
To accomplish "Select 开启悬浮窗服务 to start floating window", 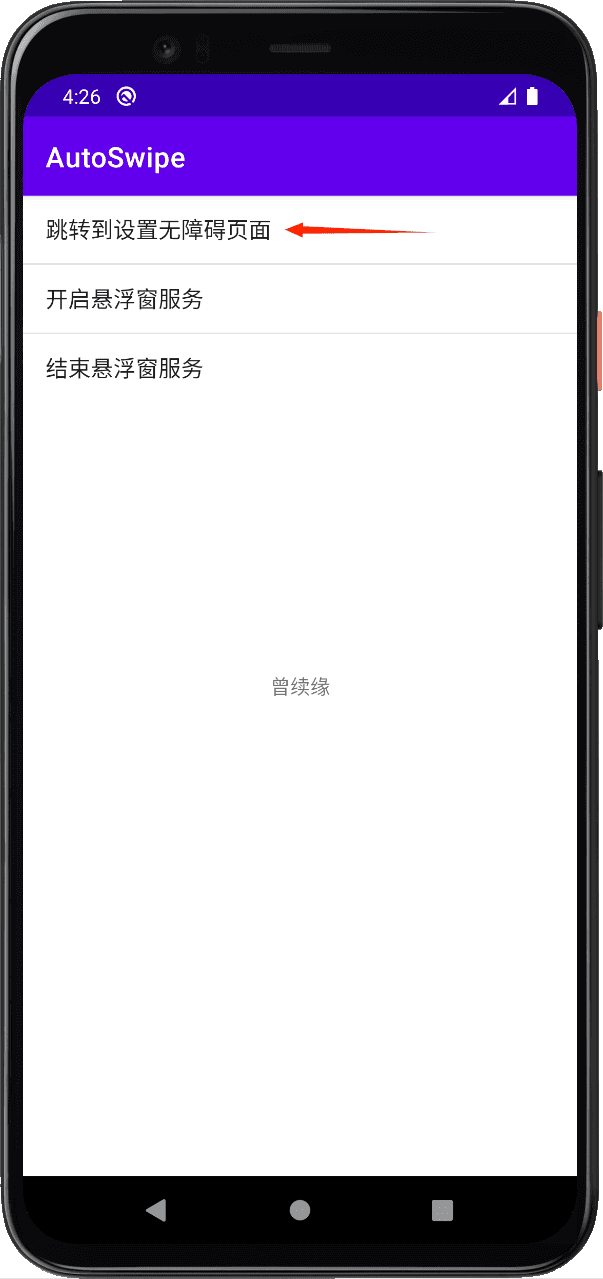I will point(125,299).
